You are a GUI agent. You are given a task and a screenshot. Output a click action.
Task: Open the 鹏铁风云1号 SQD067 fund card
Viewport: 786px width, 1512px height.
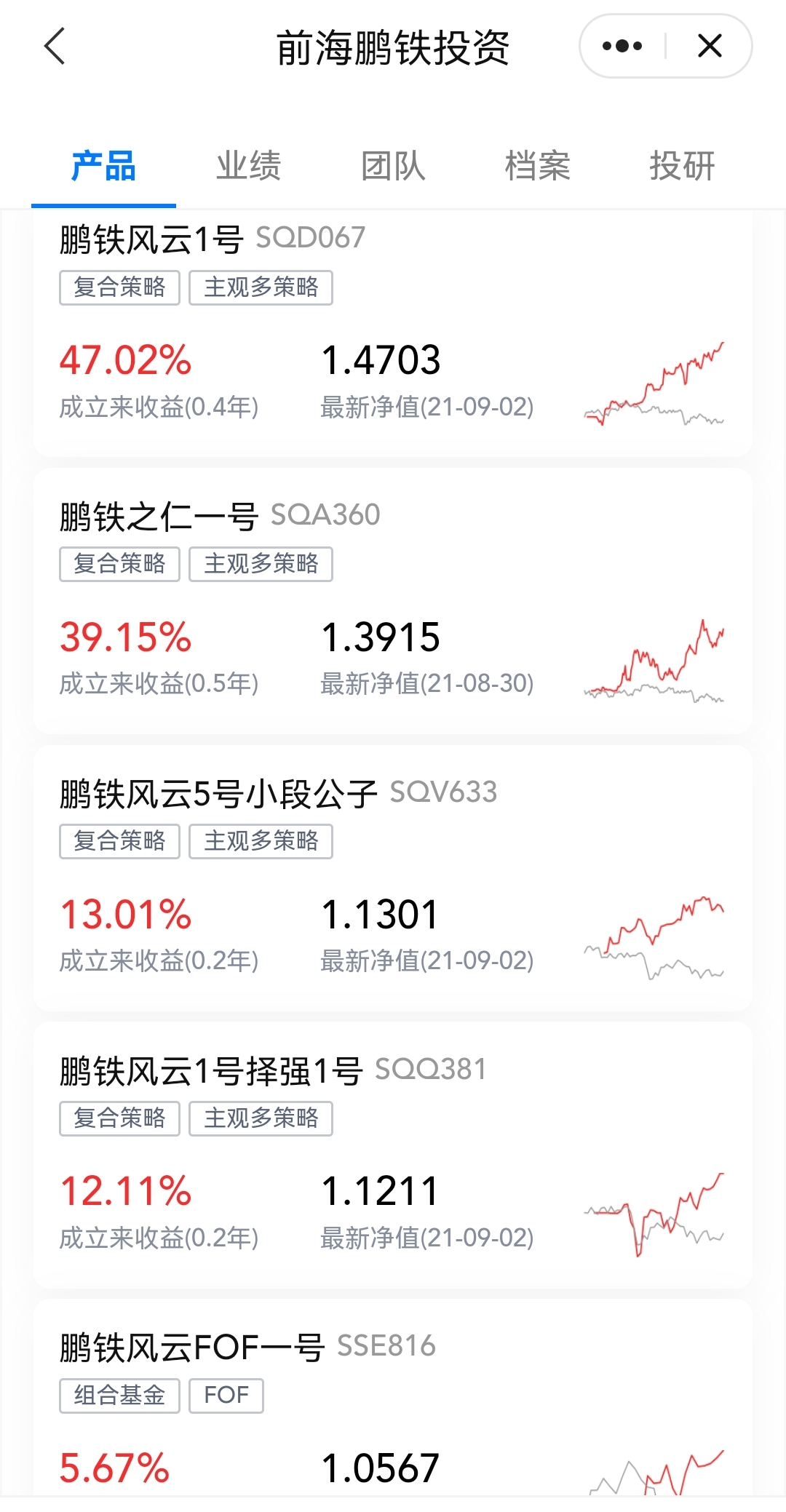click(393, 332)
